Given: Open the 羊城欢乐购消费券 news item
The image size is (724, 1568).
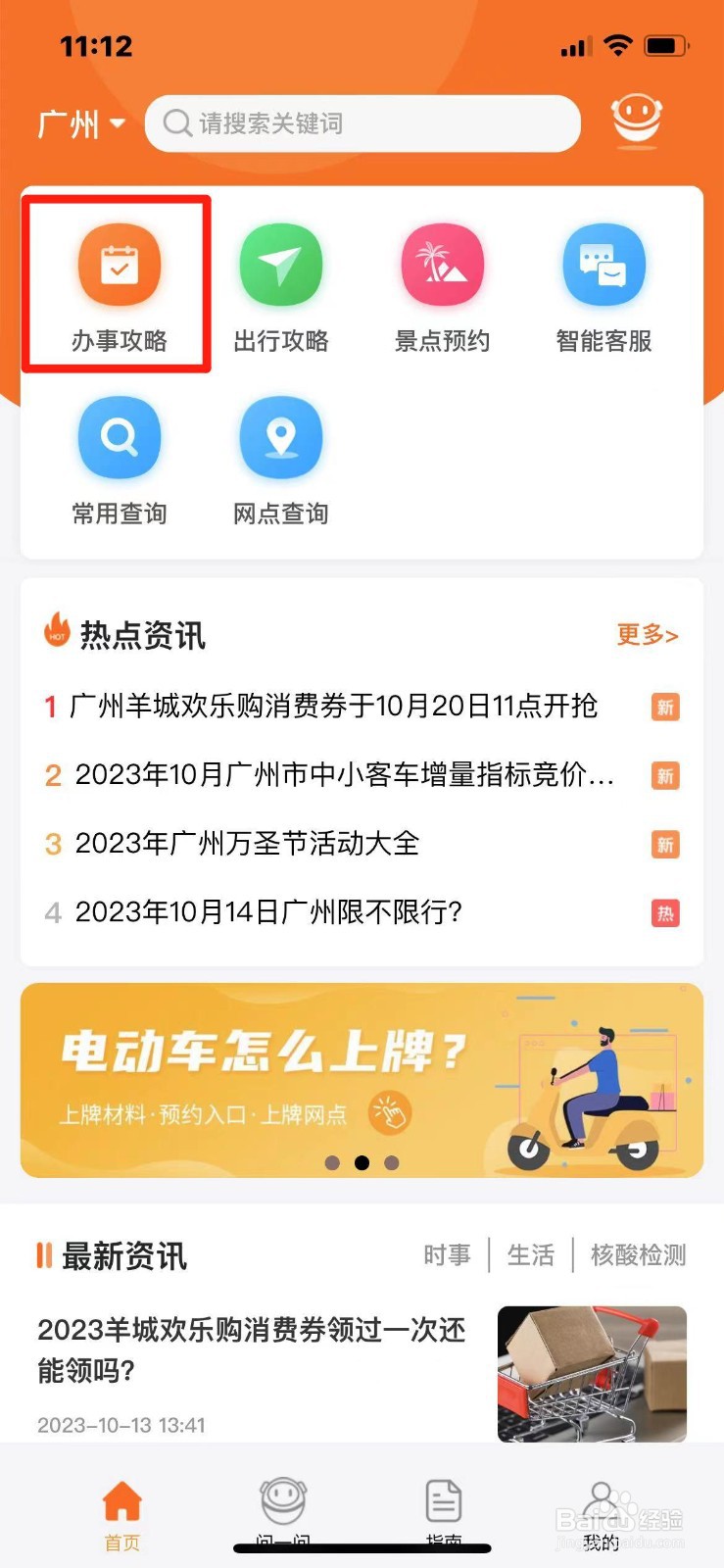Looking at the screenshot, I should (333, 707).
